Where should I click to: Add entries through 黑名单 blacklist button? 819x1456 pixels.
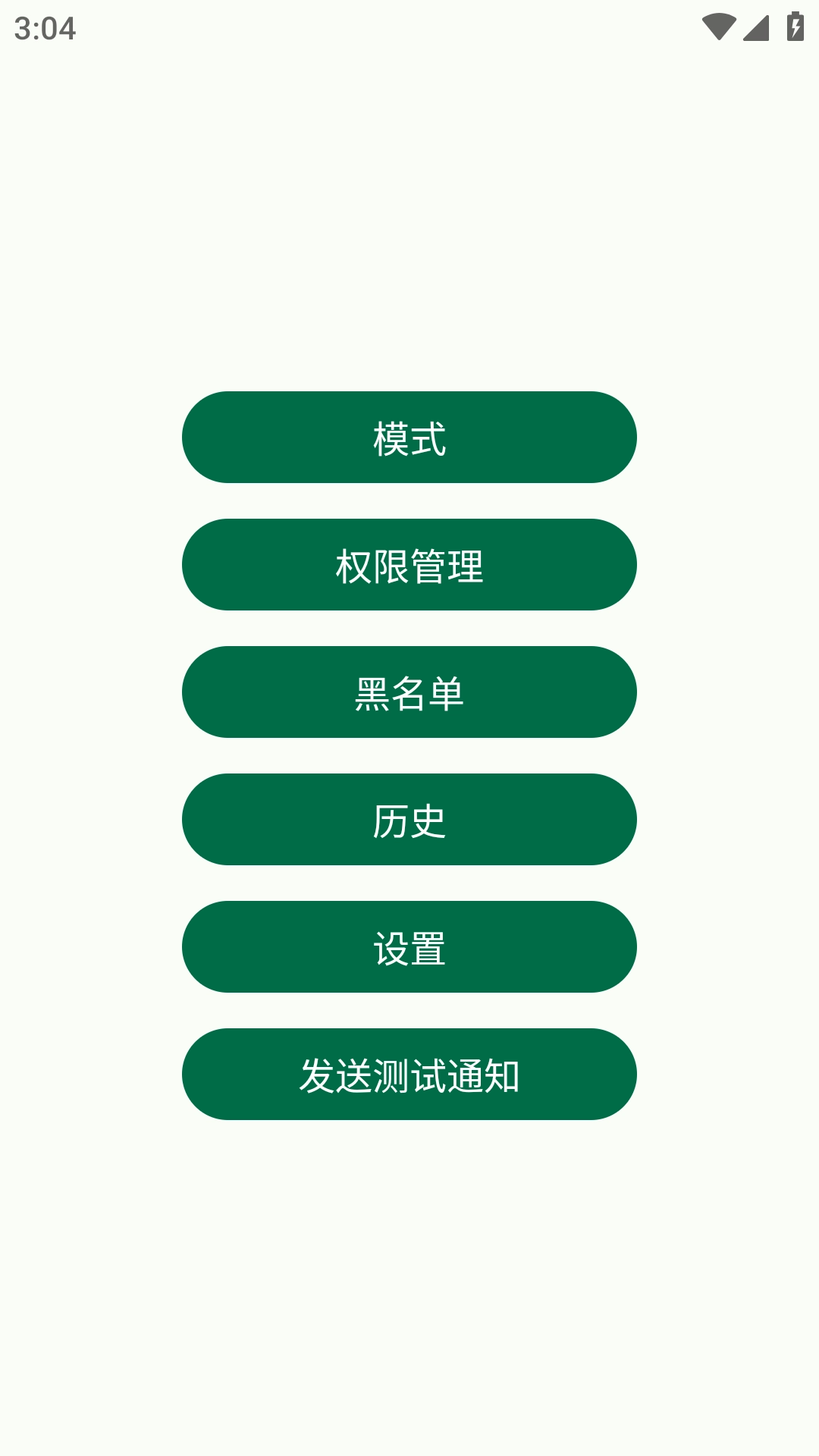(x=409, y=693)
